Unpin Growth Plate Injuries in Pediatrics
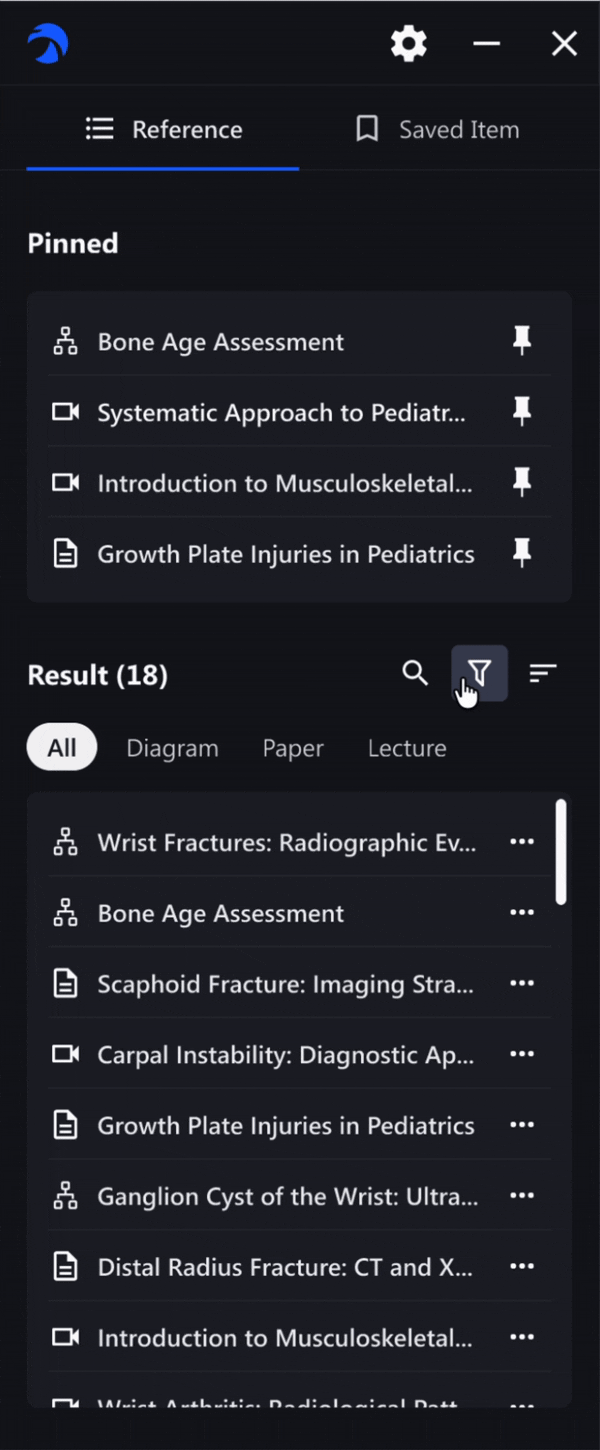Image resolution: width=600 pixels, height=1450 pixels. [521, 554]
